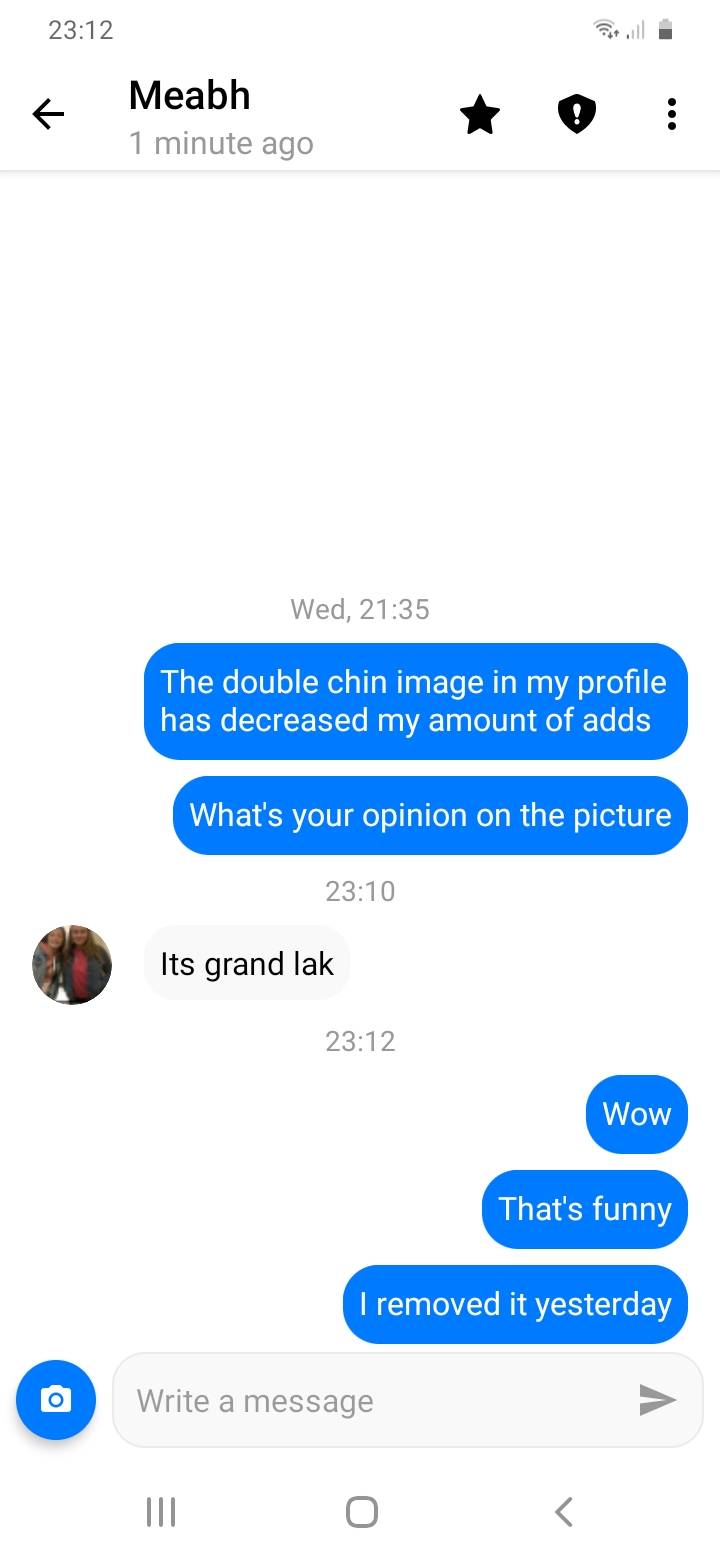This screenshot has height=1560, width=720.
Task: Open the report shield icon
Action: 576,115
